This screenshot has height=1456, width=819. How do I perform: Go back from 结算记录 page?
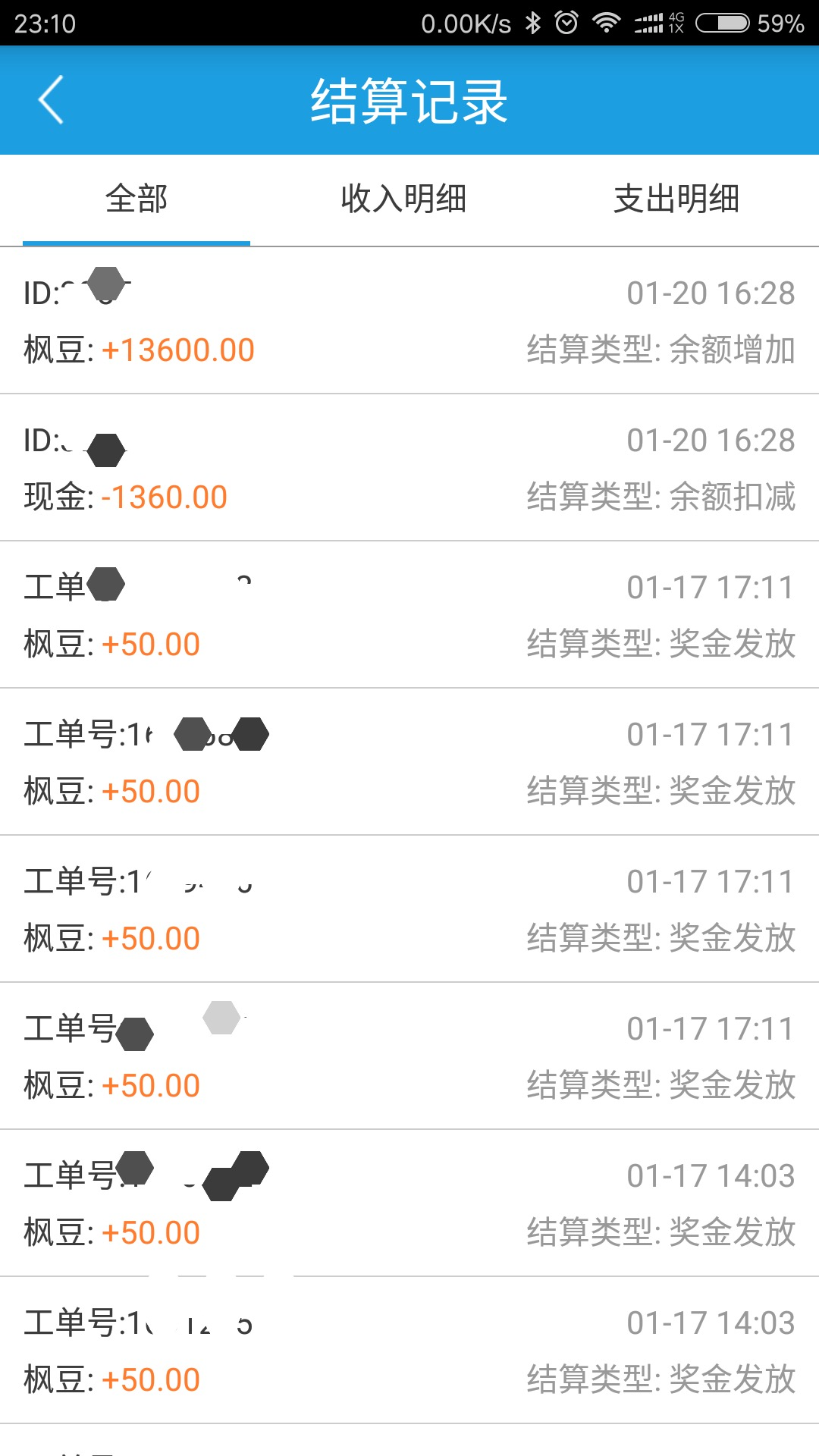(x=51, y=100)
